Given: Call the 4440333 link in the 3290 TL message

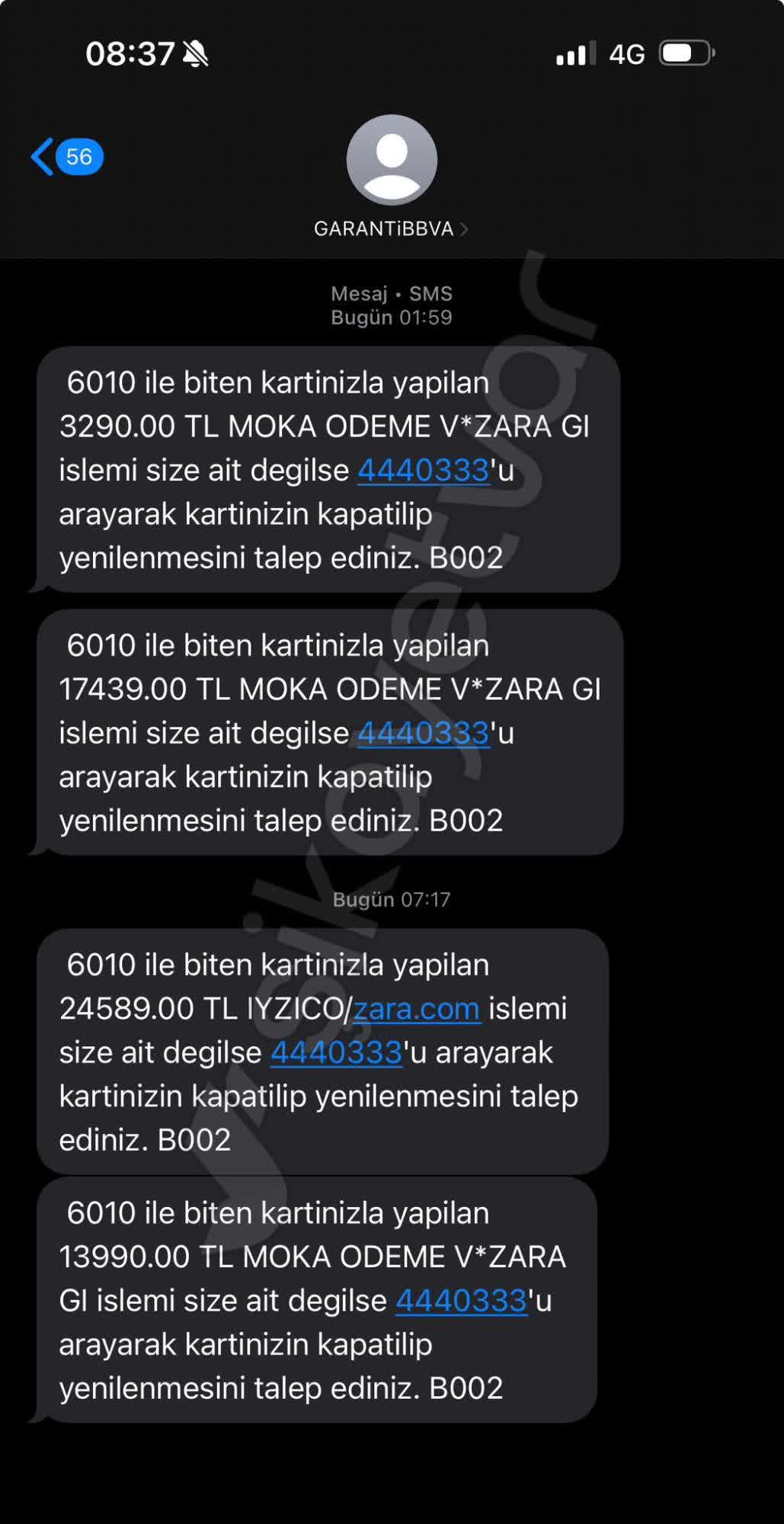Looking at the screenshot, I should click(421, 470).
